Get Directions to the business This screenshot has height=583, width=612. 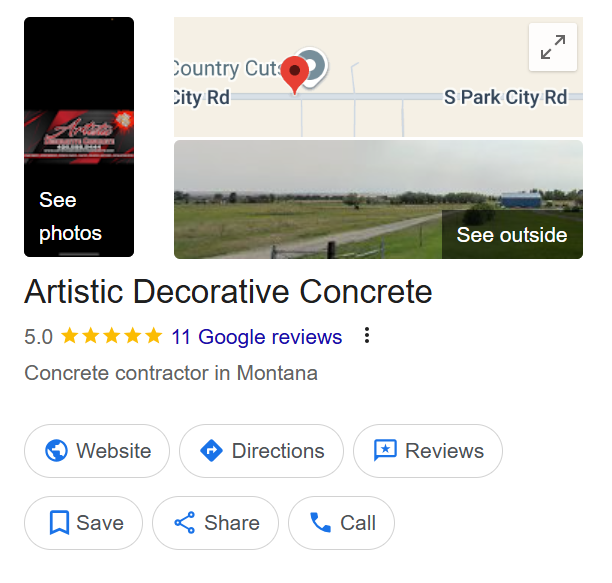pos(261,451)
